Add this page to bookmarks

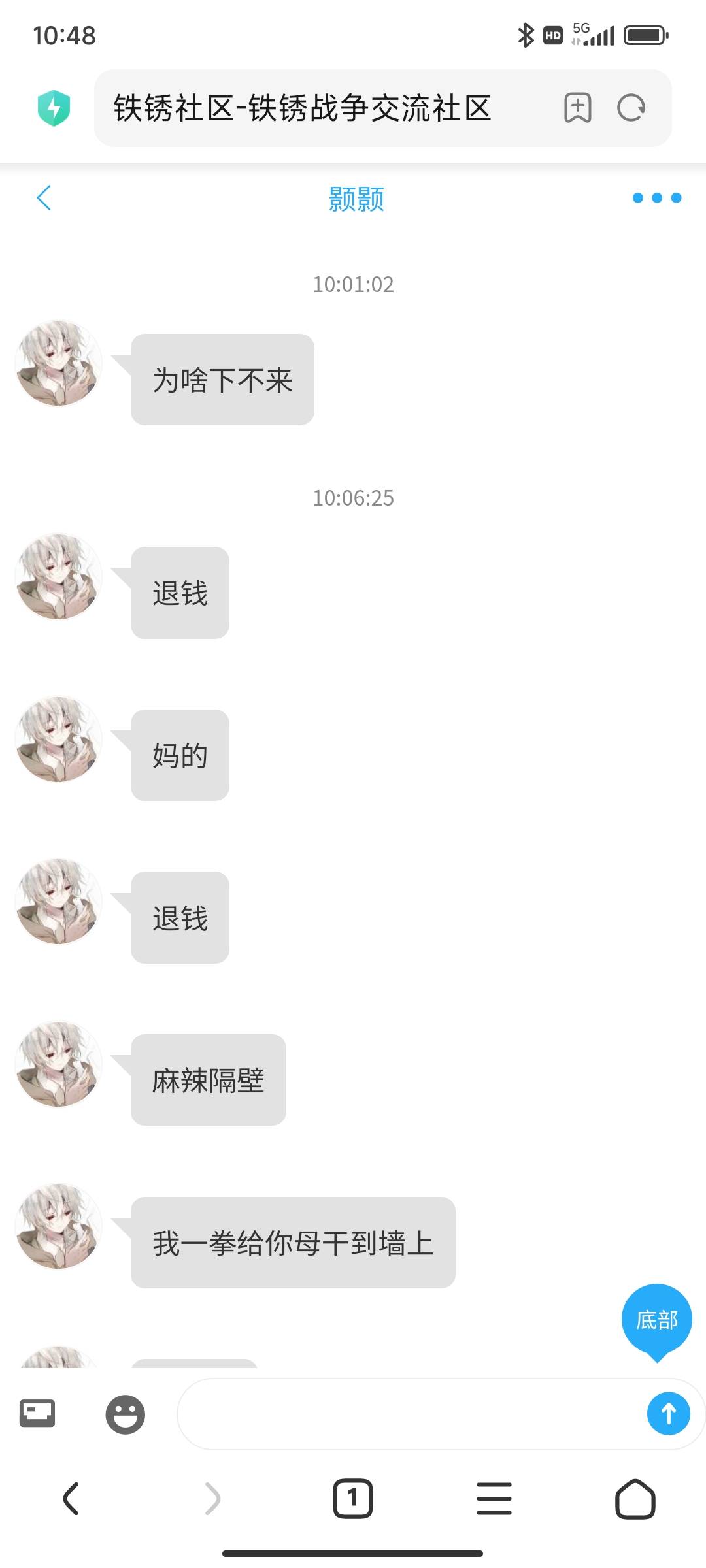tap(577, 108)
